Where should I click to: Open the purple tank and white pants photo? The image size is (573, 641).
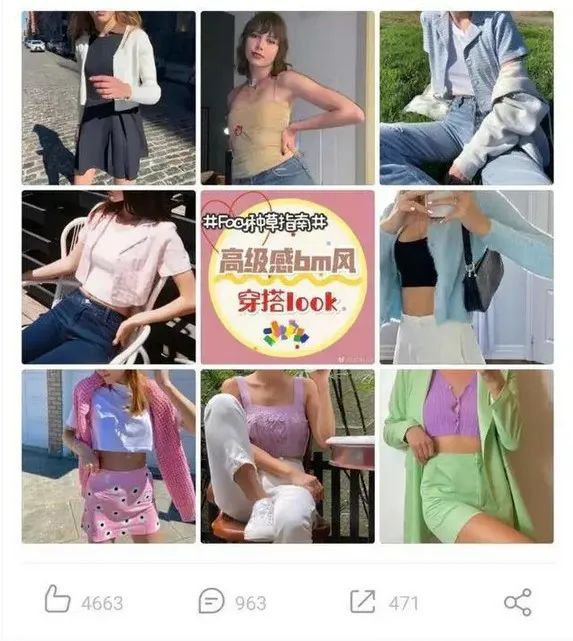pos(287,456)
